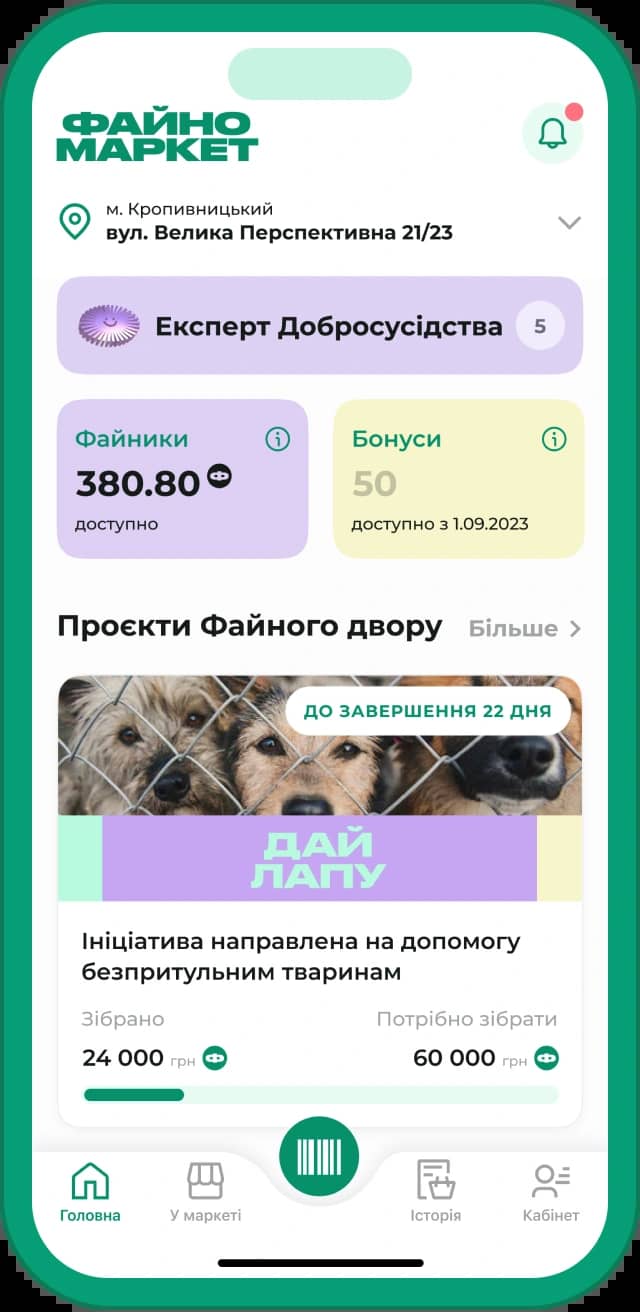Screen dimensions: 640x1312
Task: Switch to the Кабінет tab
Action: click(551, 1192)
